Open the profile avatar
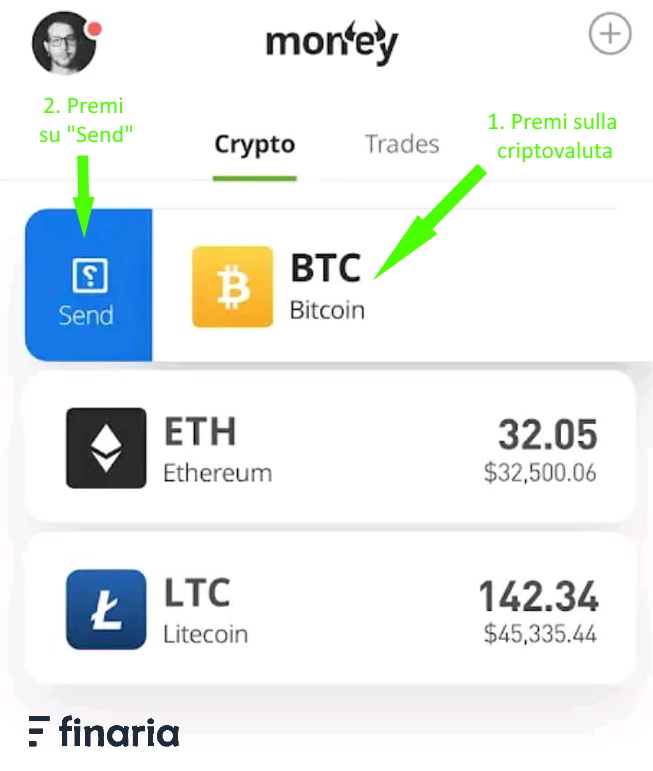The width and height of the screenshot is (653, 771). coord(65,44)
